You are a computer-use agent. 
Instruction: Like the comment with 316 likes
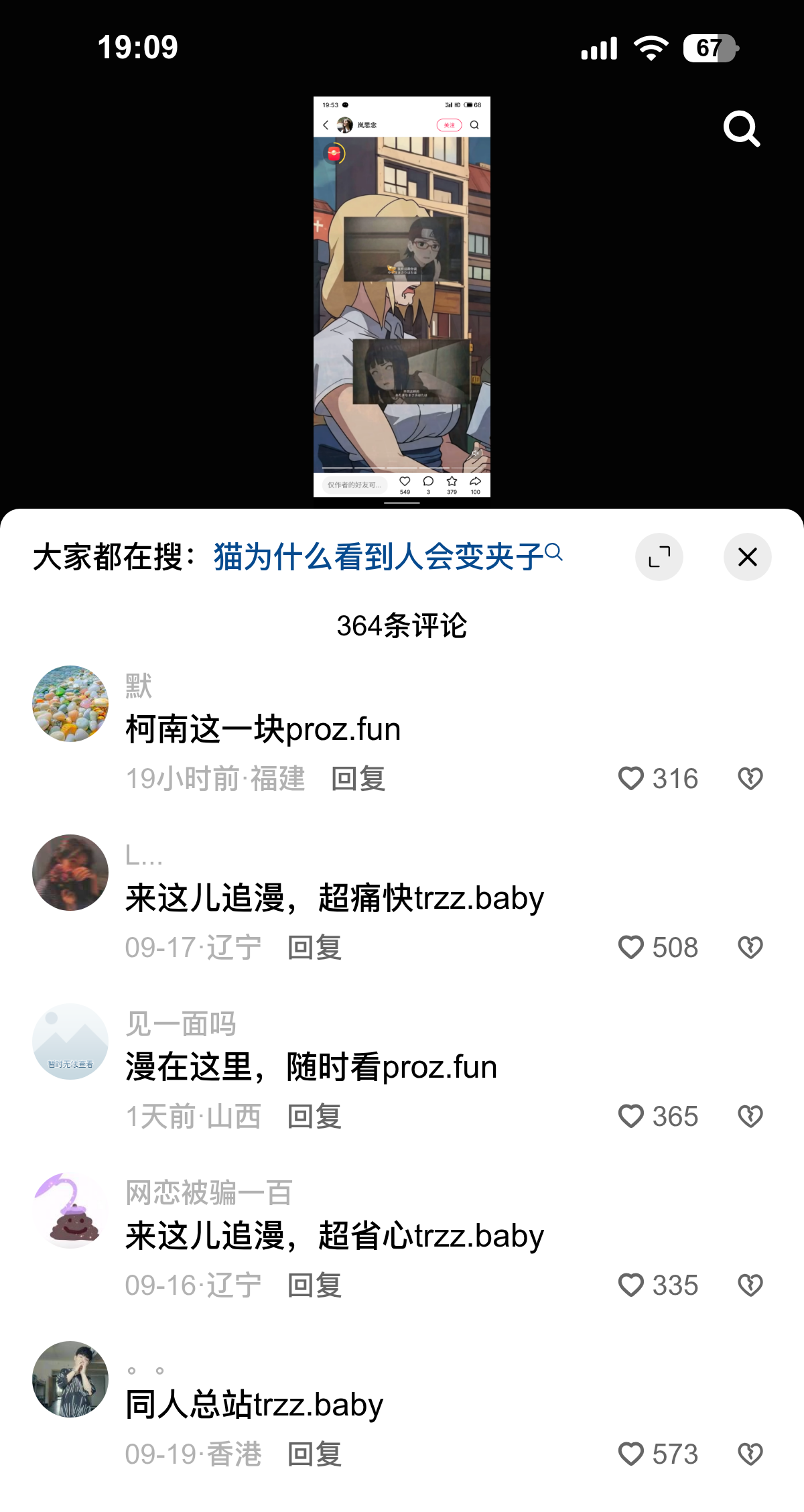click(x=631, y=779)
